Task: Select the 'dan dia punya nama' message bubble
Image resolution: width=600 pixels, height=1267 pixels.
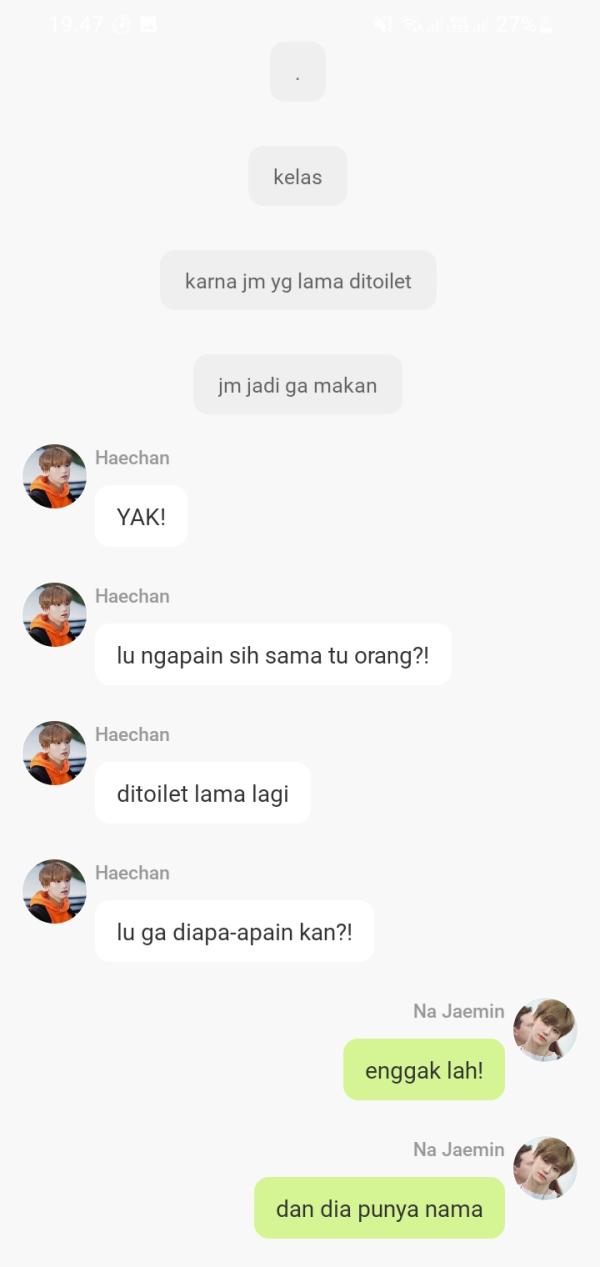Action: pos(379,1208)
